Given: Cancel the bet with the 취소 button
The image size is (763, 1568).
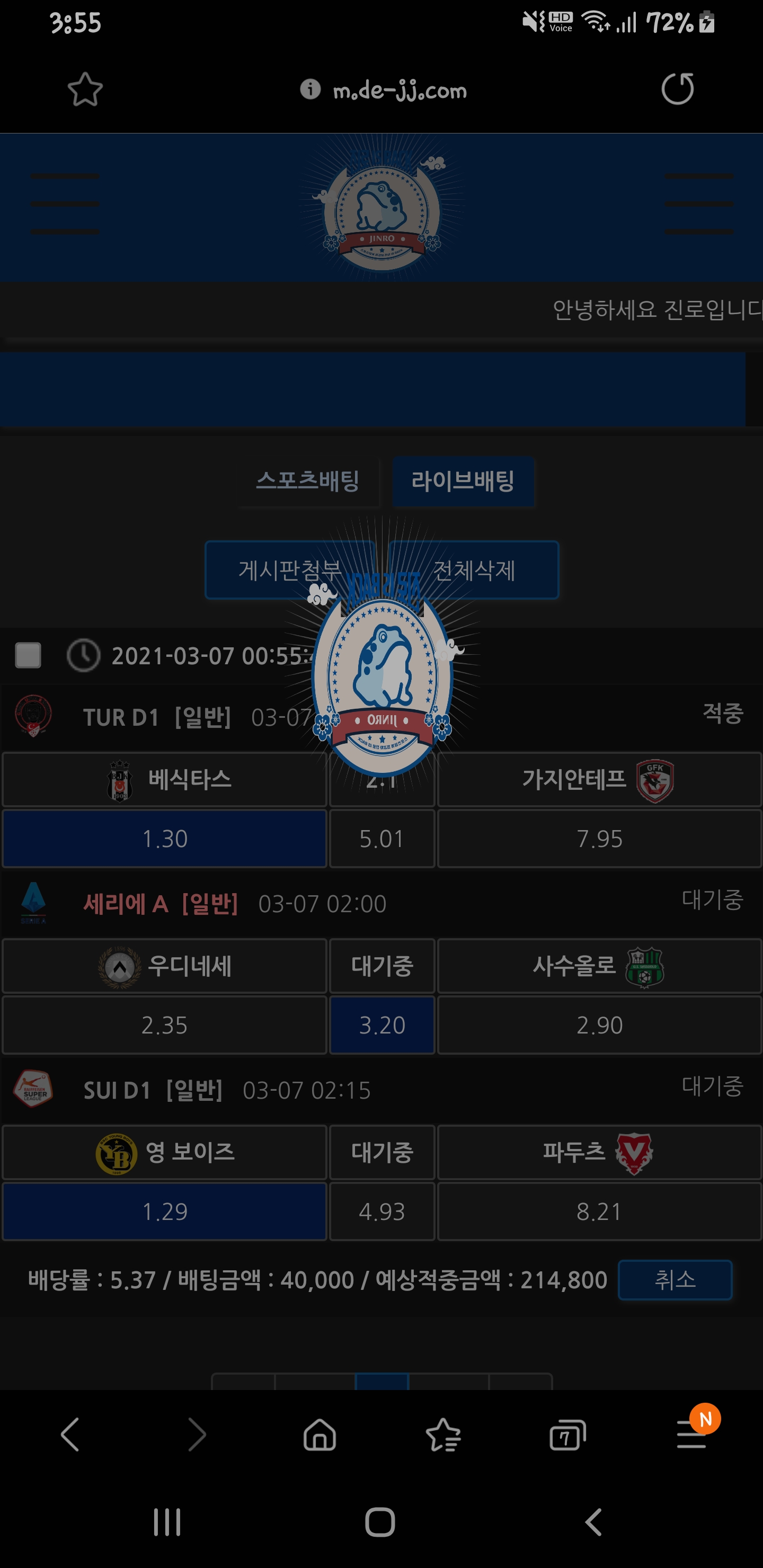Looking at the screenshot, I should (675, 1279).
